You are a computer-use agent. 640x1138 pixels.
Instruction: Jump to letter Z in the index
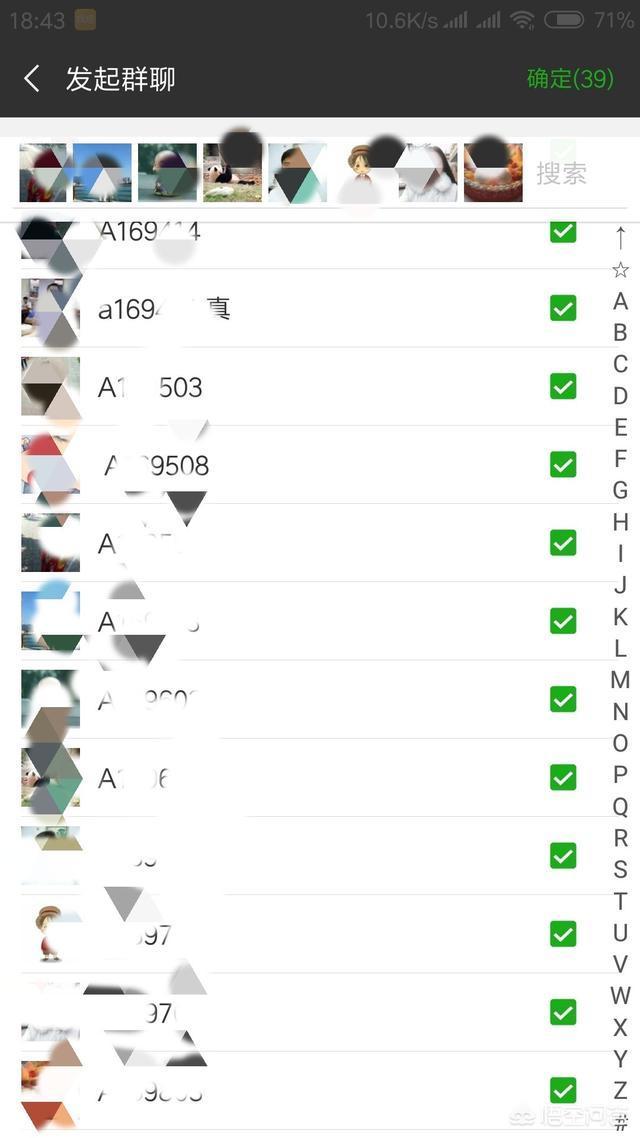(x=620, y=1090)
